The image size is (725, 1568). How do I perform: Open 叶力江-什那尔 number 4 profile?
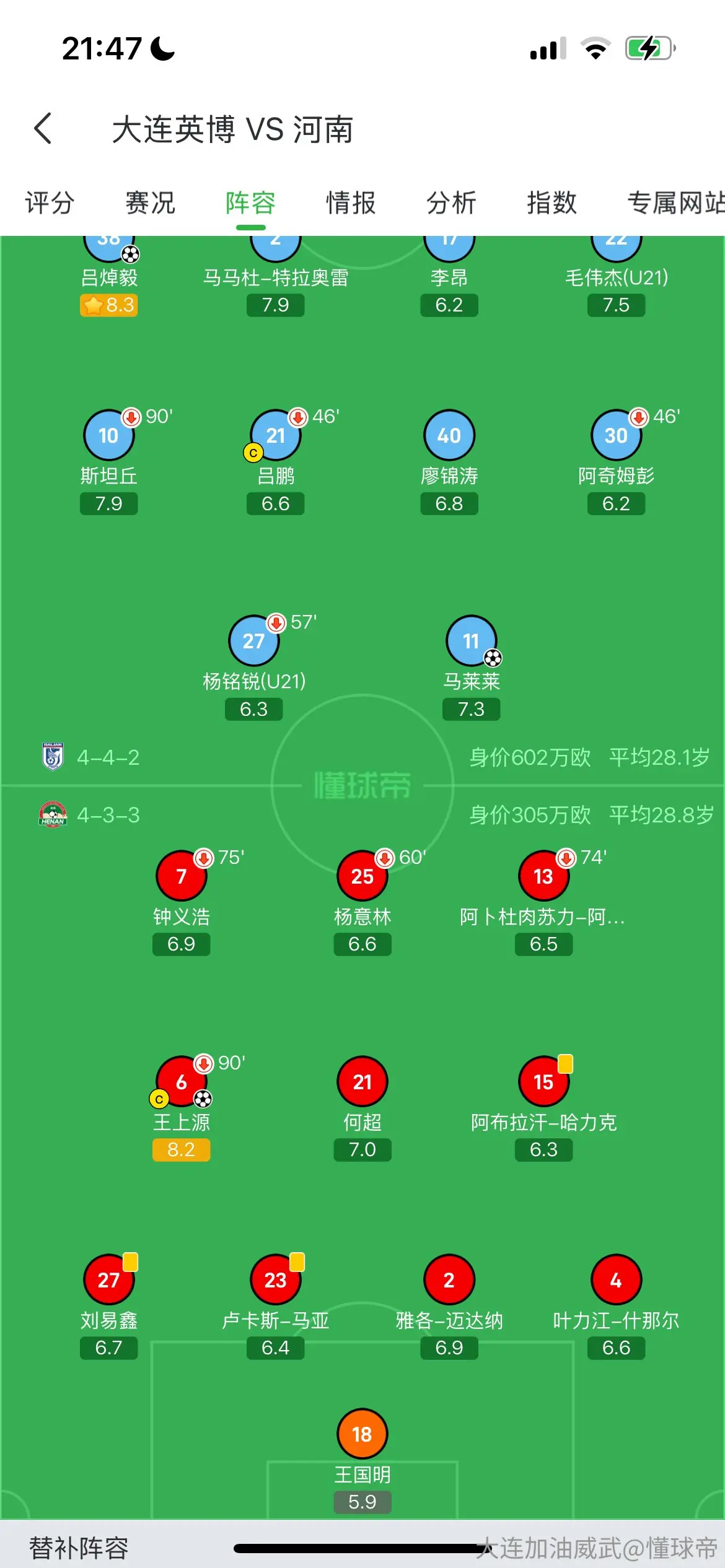coord(616,1307)
